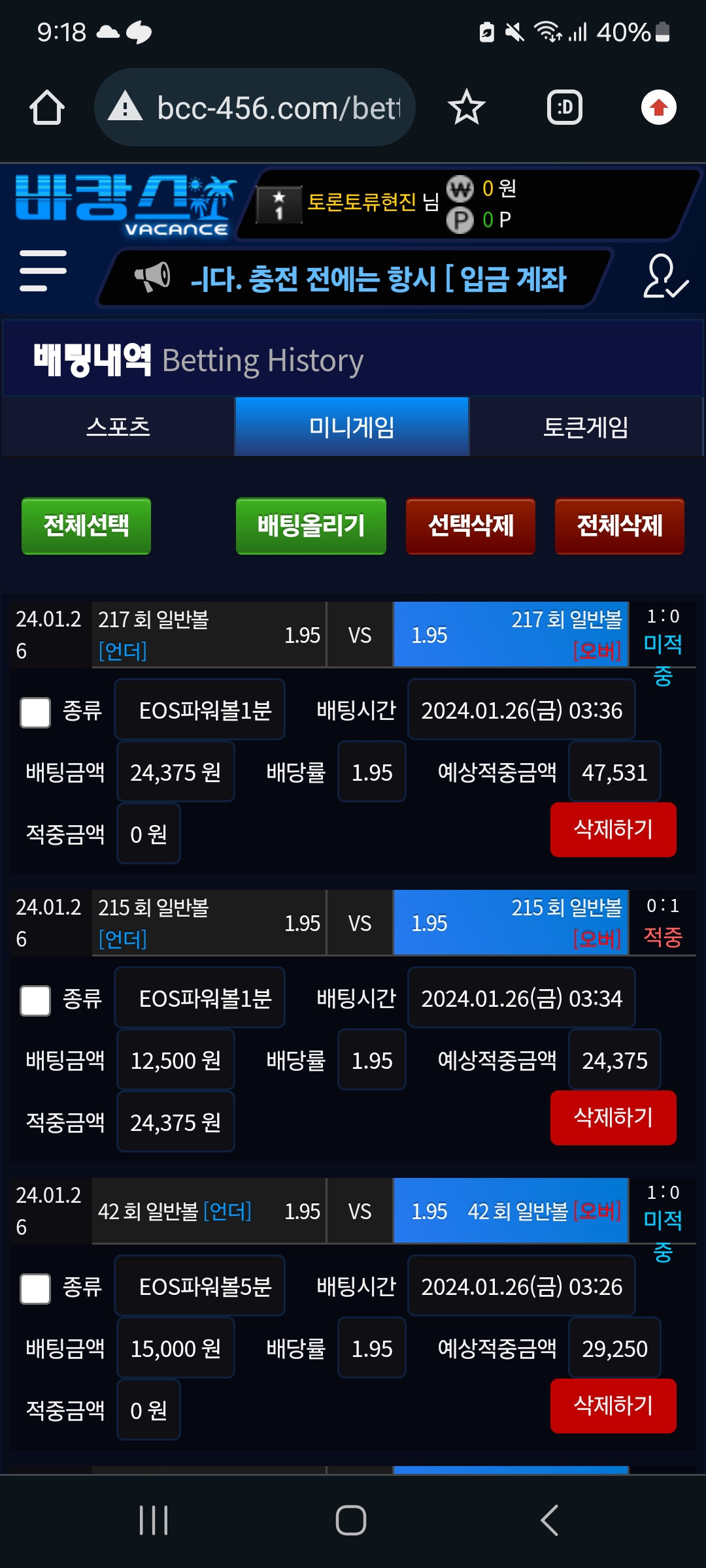Delete the 12,500 원 bet from 03:34

click(613, 1118)
